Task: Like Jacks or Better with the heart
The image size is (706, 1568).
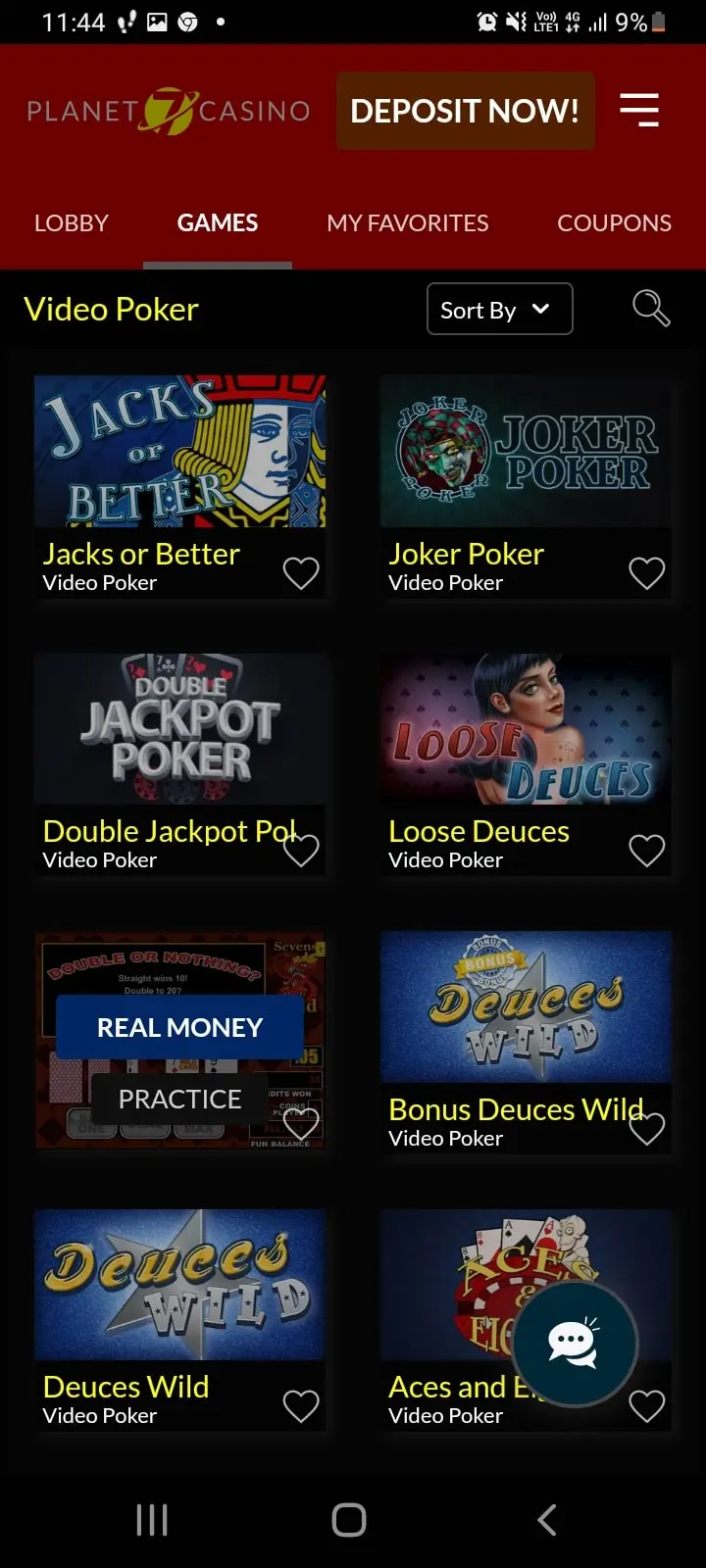Action: point(301,573)
